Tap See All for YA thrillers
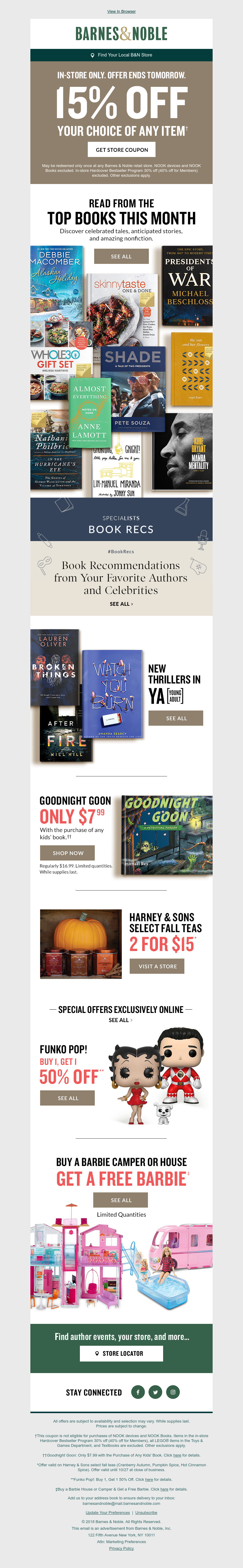The height and width of the screenshot is (1568, 243). [x=176, y=718]
